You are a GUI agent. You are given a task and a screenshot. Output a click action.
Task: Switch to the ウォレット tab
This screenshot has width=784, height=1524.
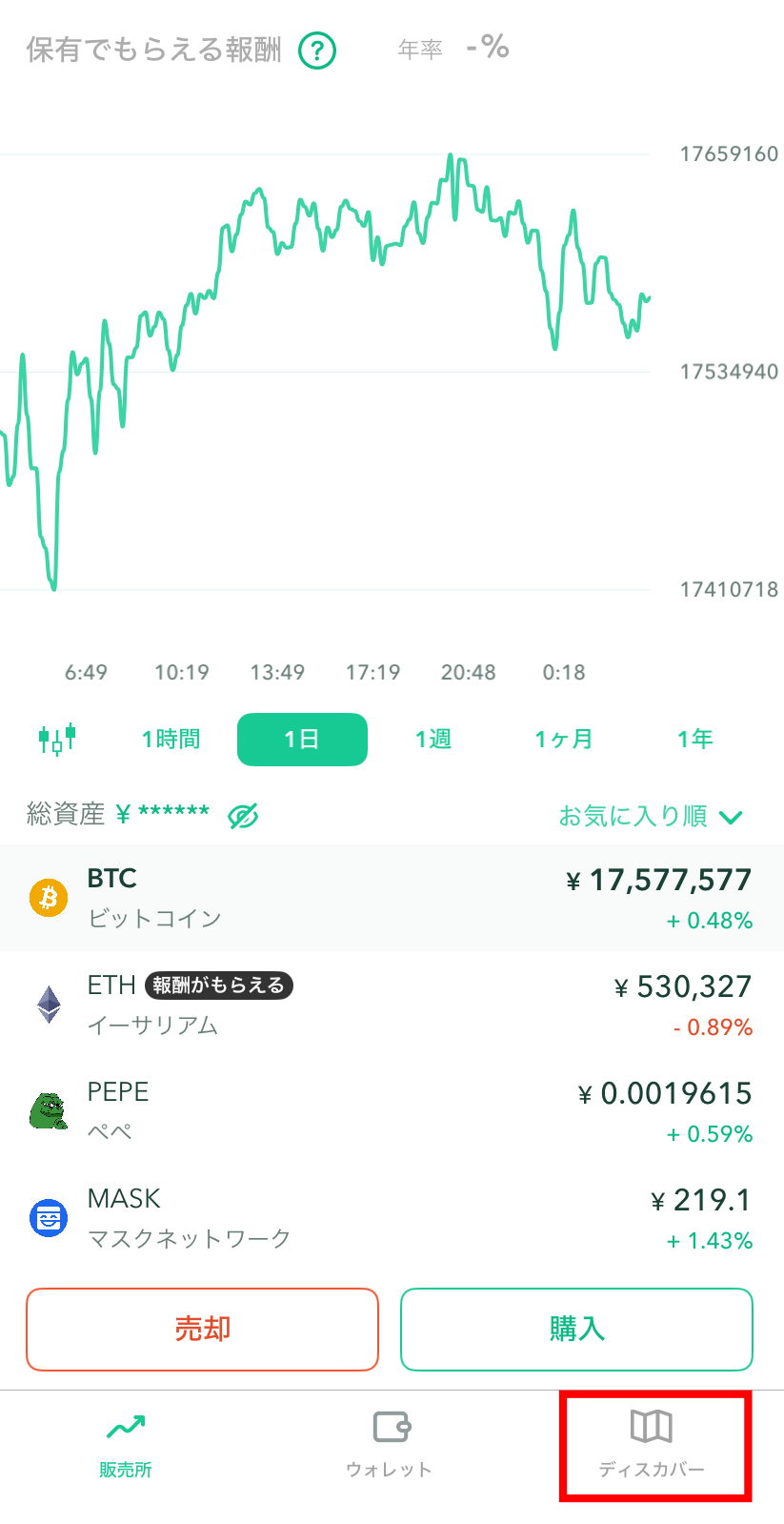[390, 1446]
